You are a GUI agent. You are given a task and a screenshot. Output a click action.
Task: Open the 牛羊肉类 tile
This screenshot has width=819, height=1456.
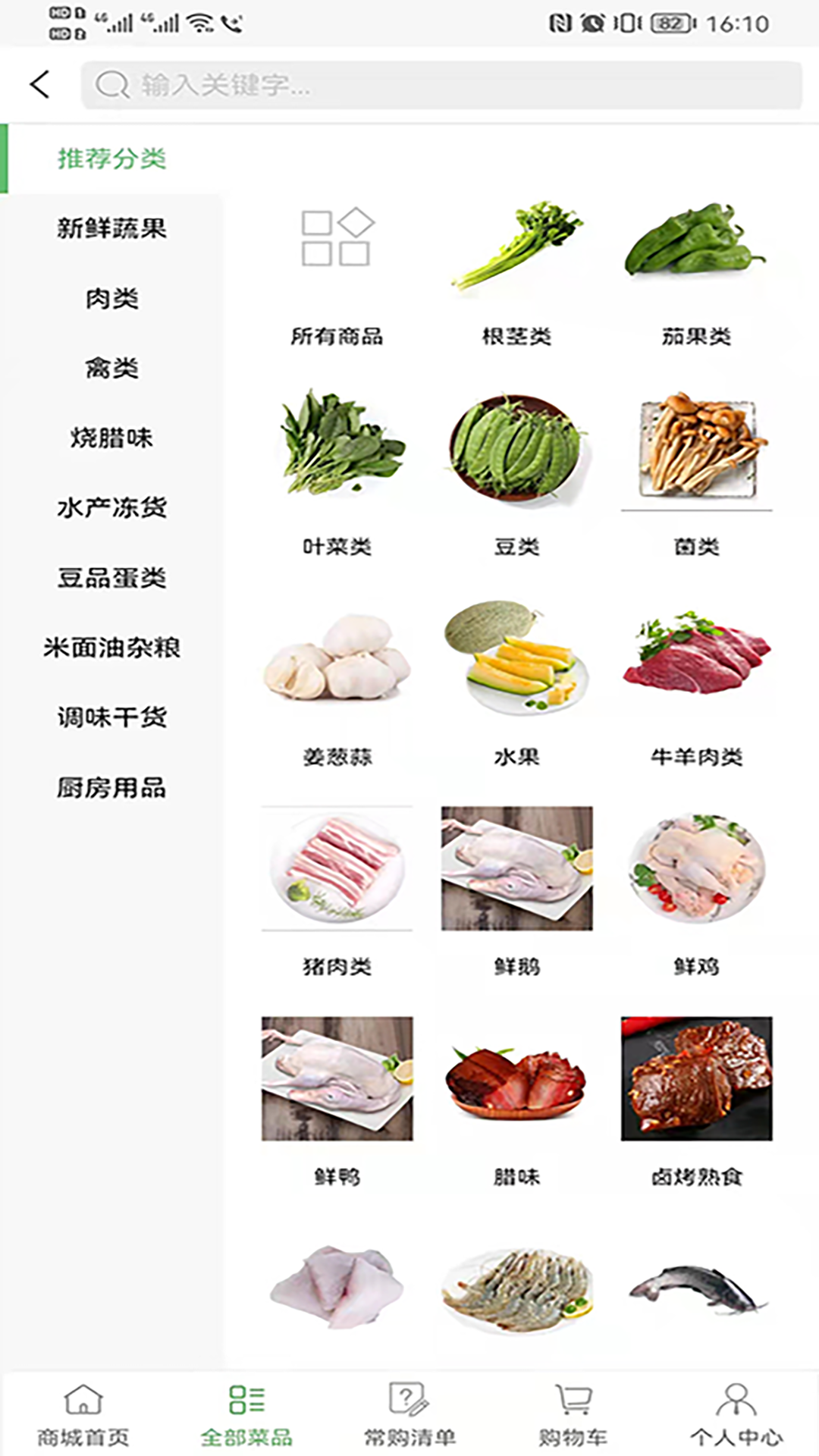[x=696, y=682]
